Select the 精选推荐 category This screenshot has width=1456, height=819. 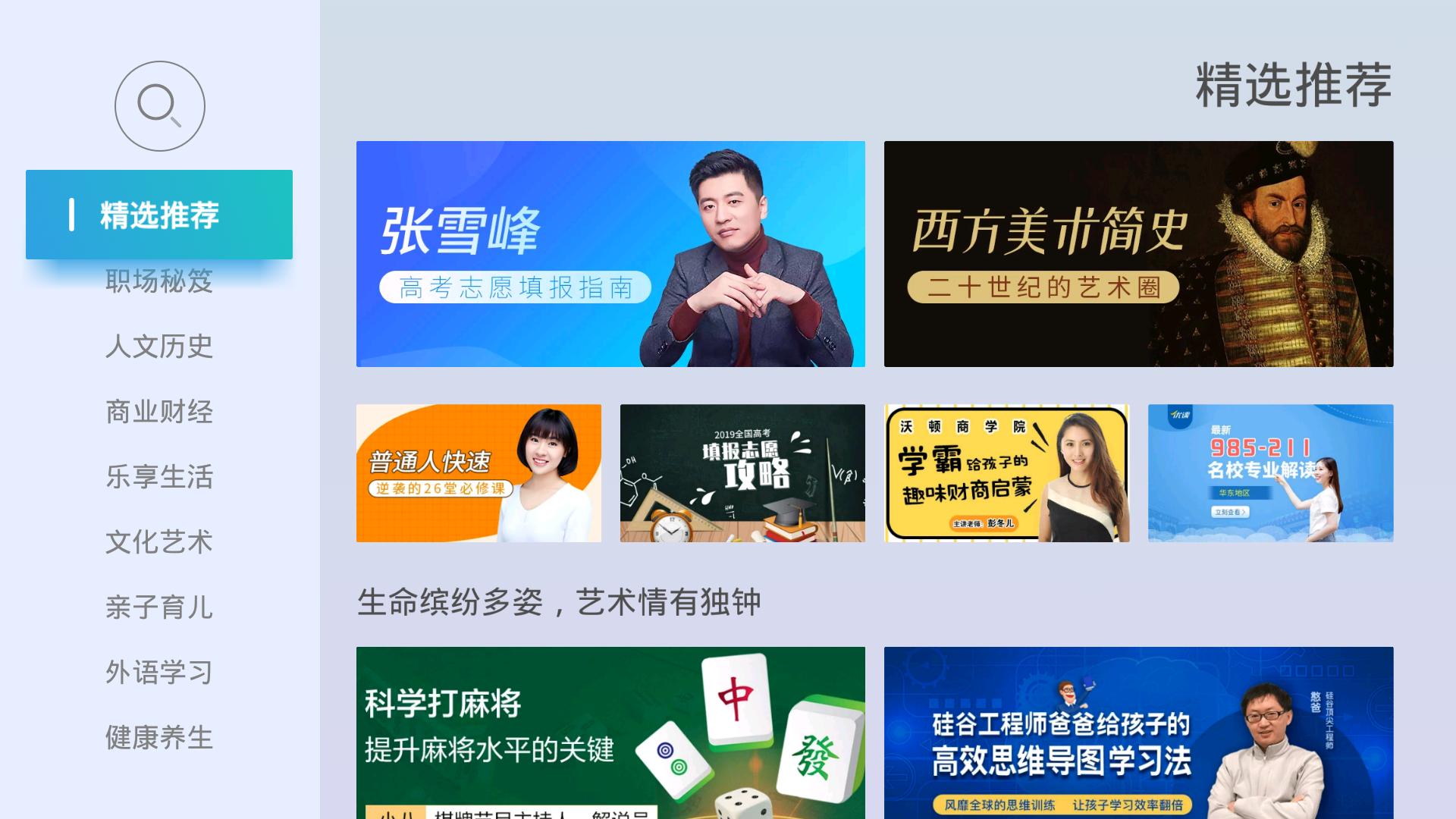[x=159, y=215]
